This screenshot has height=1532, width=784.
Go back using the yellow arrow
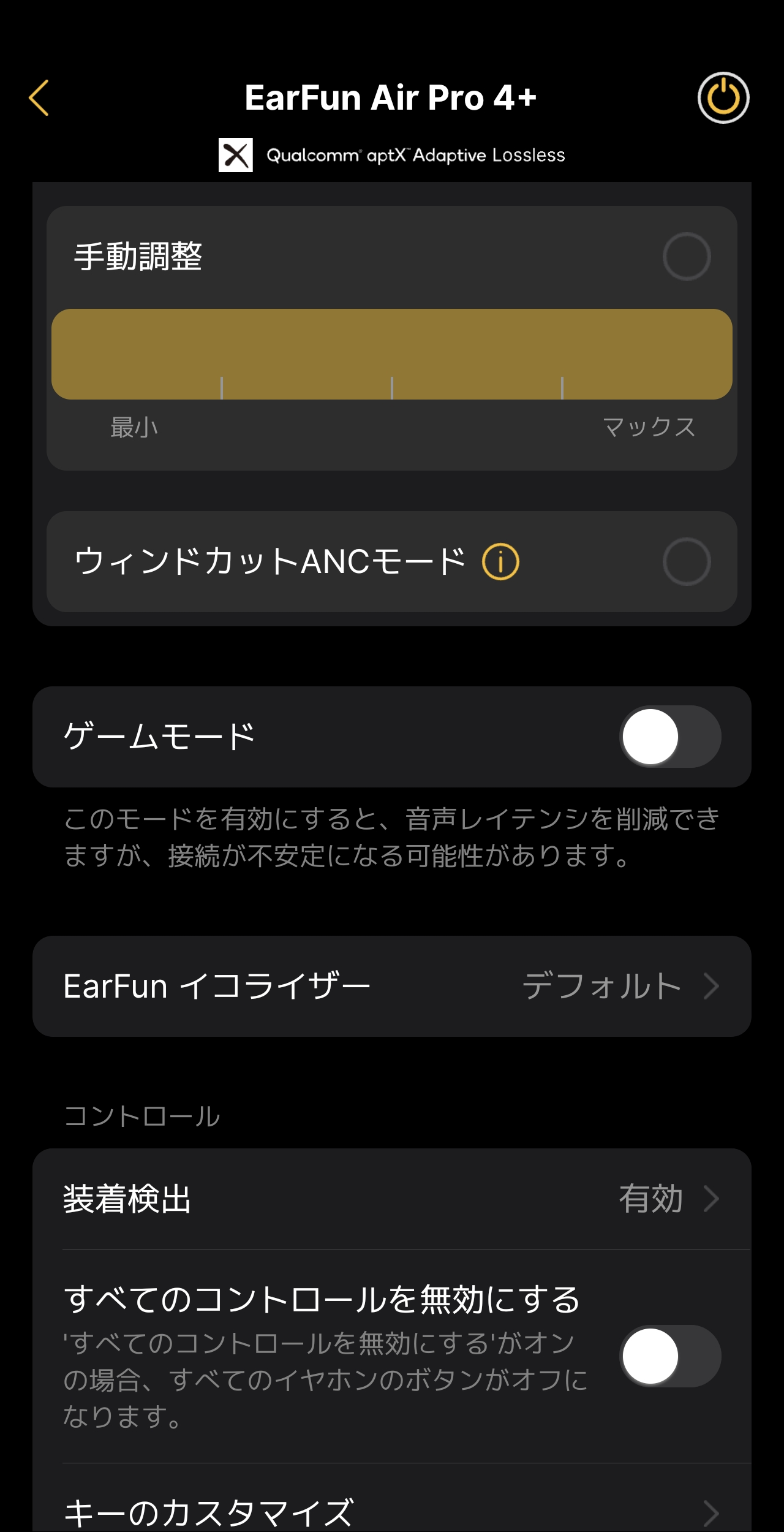point(39,98)
